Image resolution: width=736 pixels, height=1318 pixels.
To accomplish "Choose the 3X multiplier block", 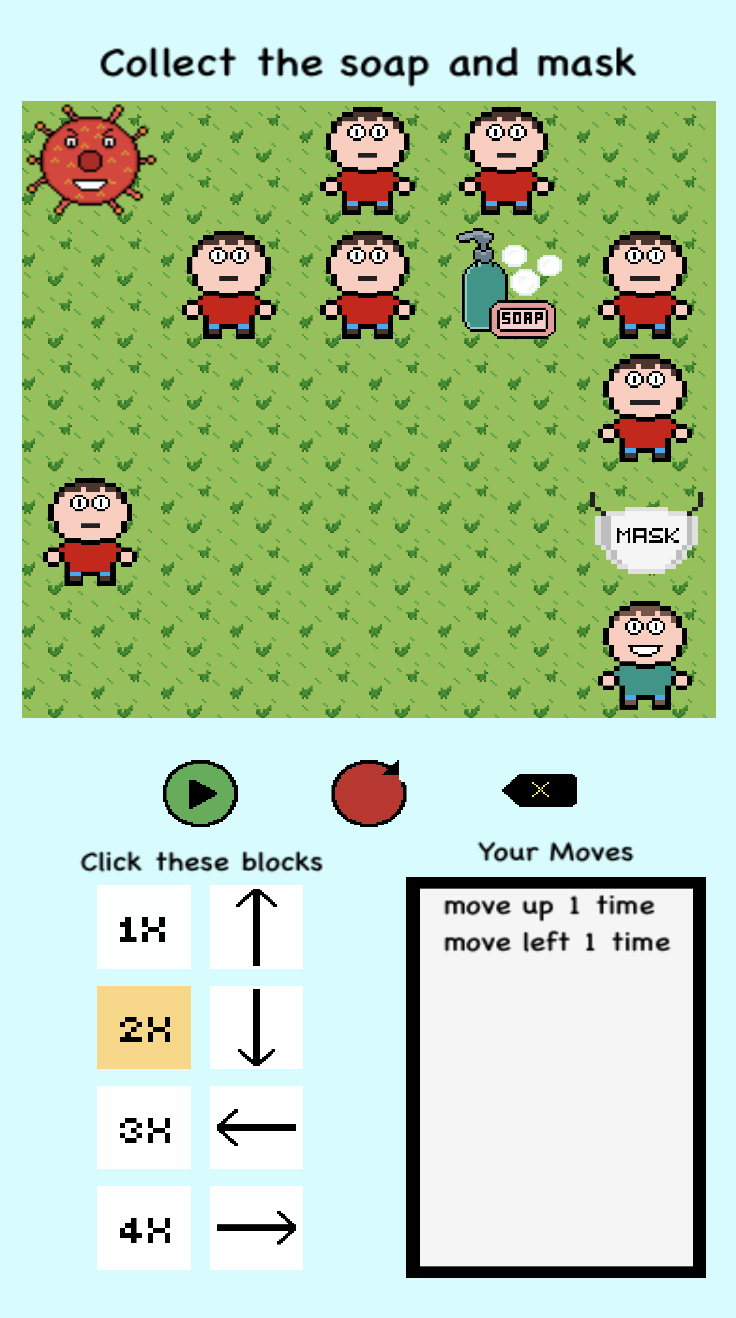I will click(144, 1127).
